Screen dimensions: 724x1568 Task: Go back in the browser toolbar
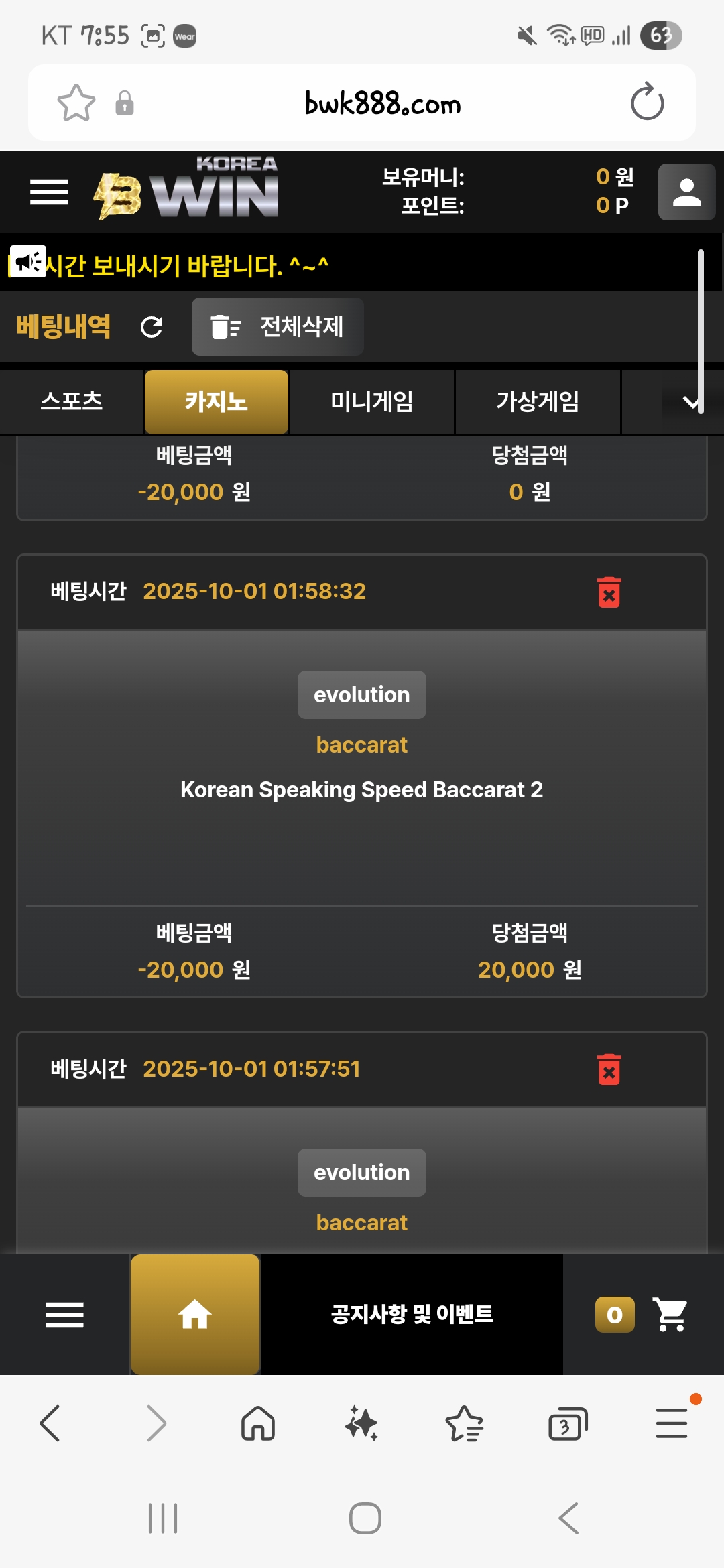point(51,1423)
